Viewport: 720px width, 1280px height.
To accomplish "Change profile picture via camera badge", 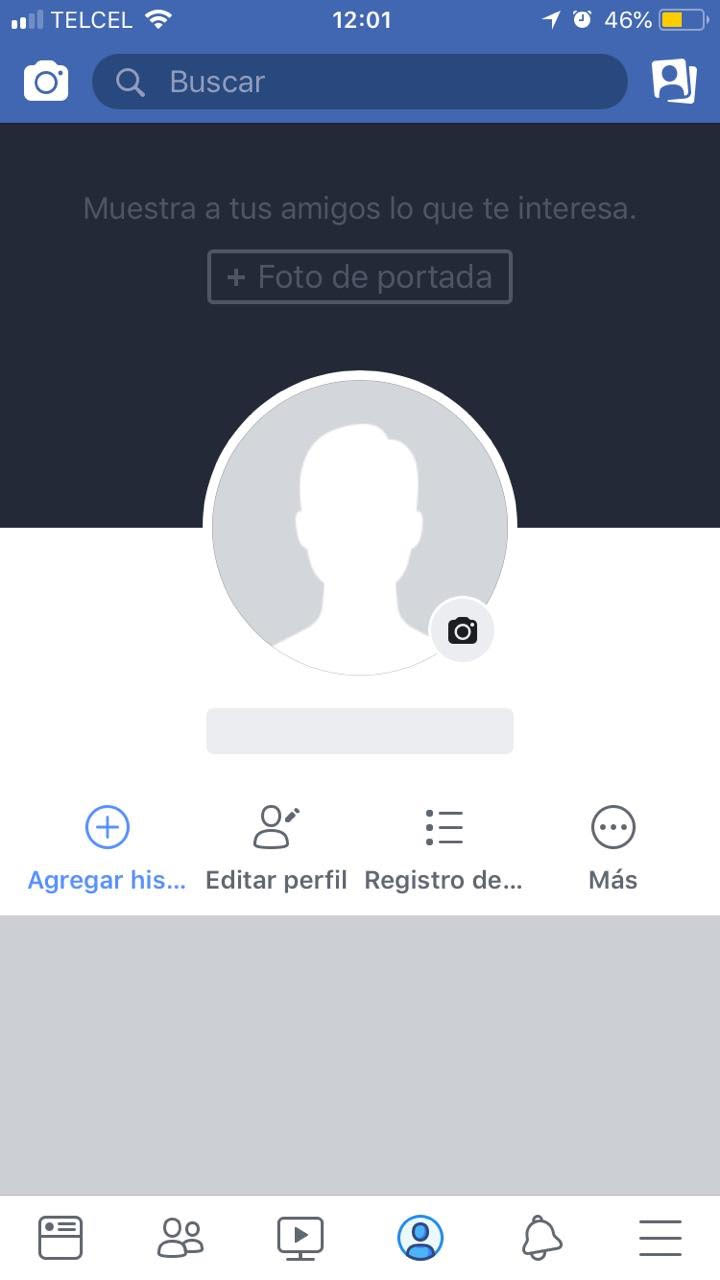I will (x=462, y=631).
